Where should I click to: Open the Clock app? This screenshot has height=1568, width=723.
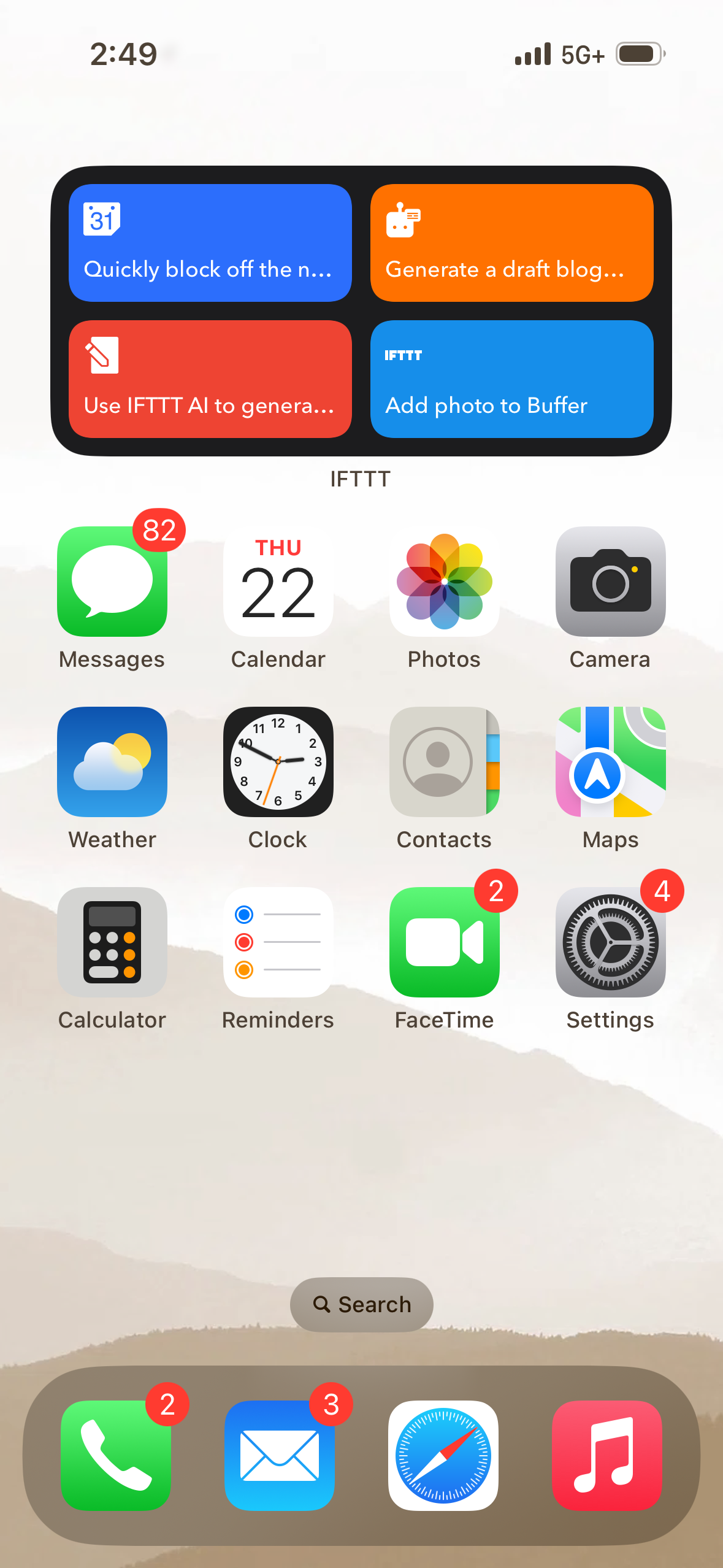tap(278, 761)
